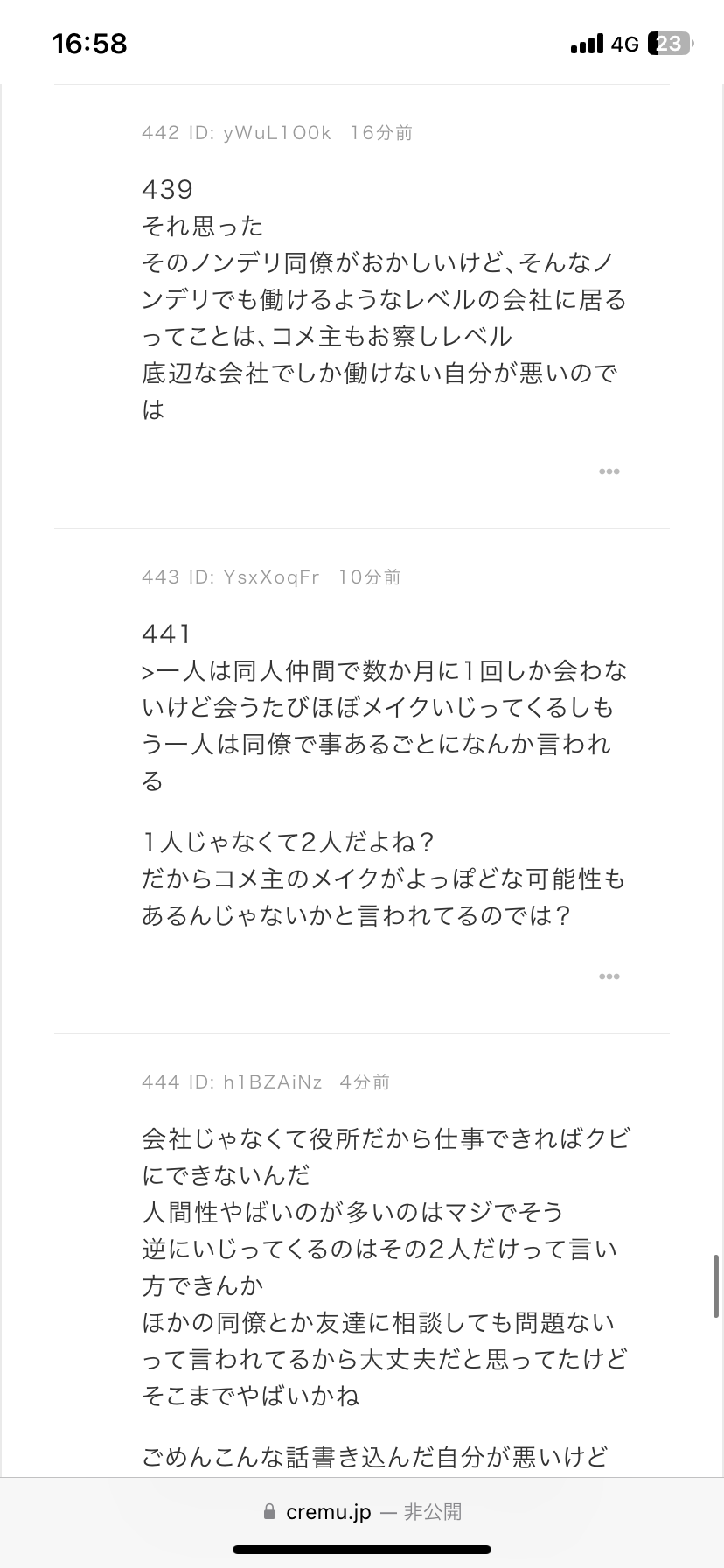Open the more options for comment 443

[x=609, y=976]
